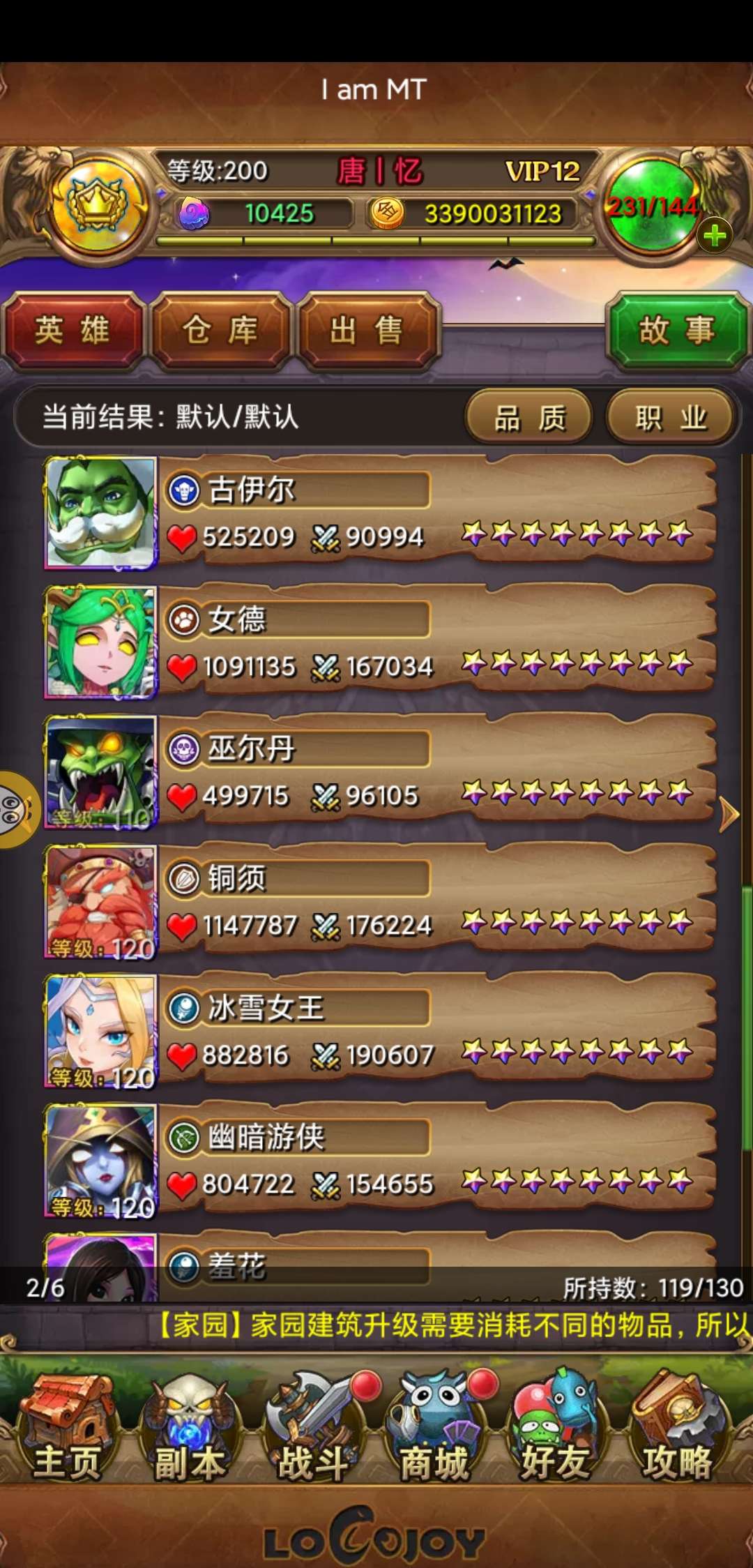Open the 商城 shop
Screen dimensions: 753x1568
tap(434, 1430)
